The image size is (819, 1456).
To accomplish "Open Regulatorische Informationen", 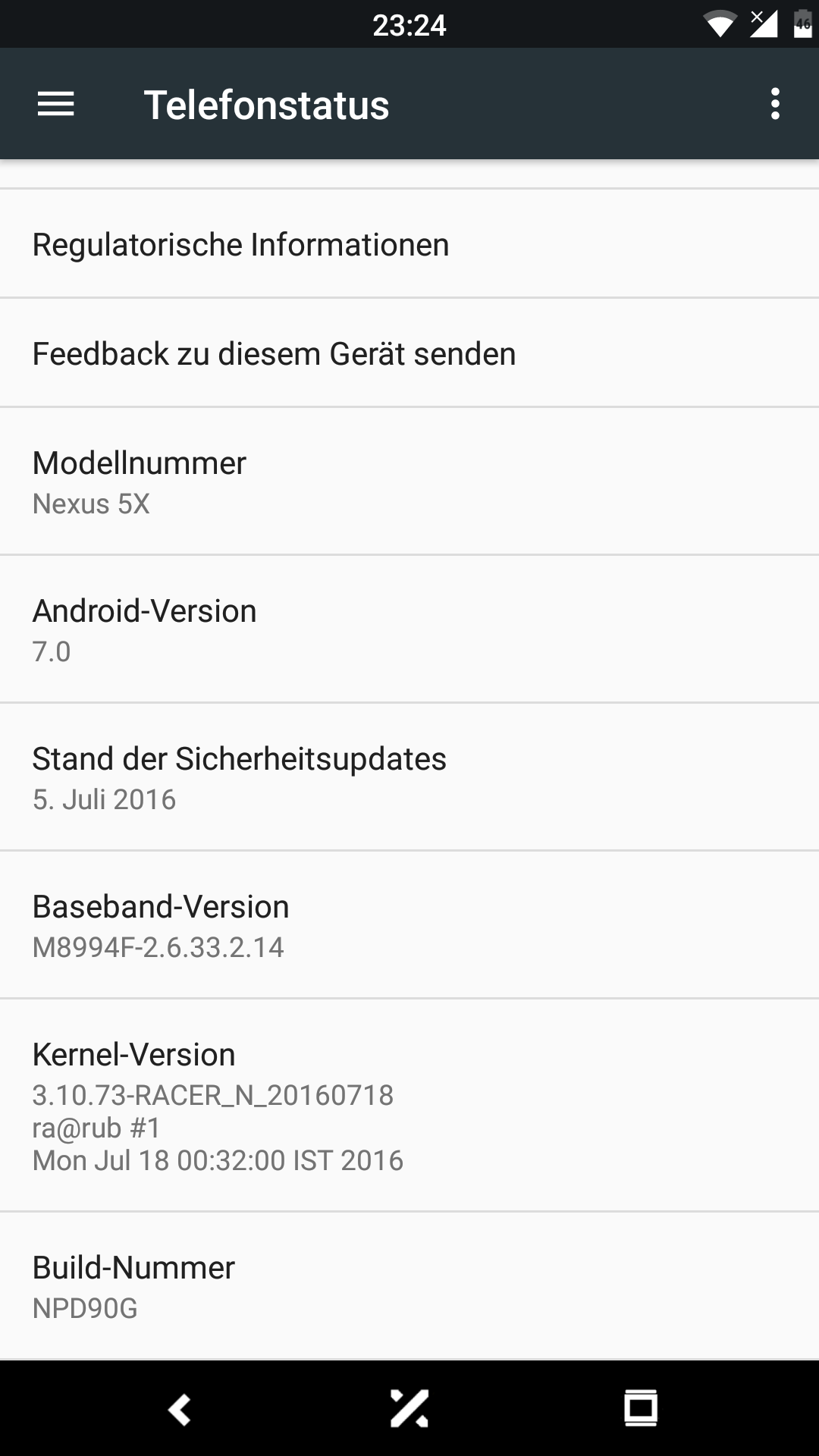I will tap(409, 244).
